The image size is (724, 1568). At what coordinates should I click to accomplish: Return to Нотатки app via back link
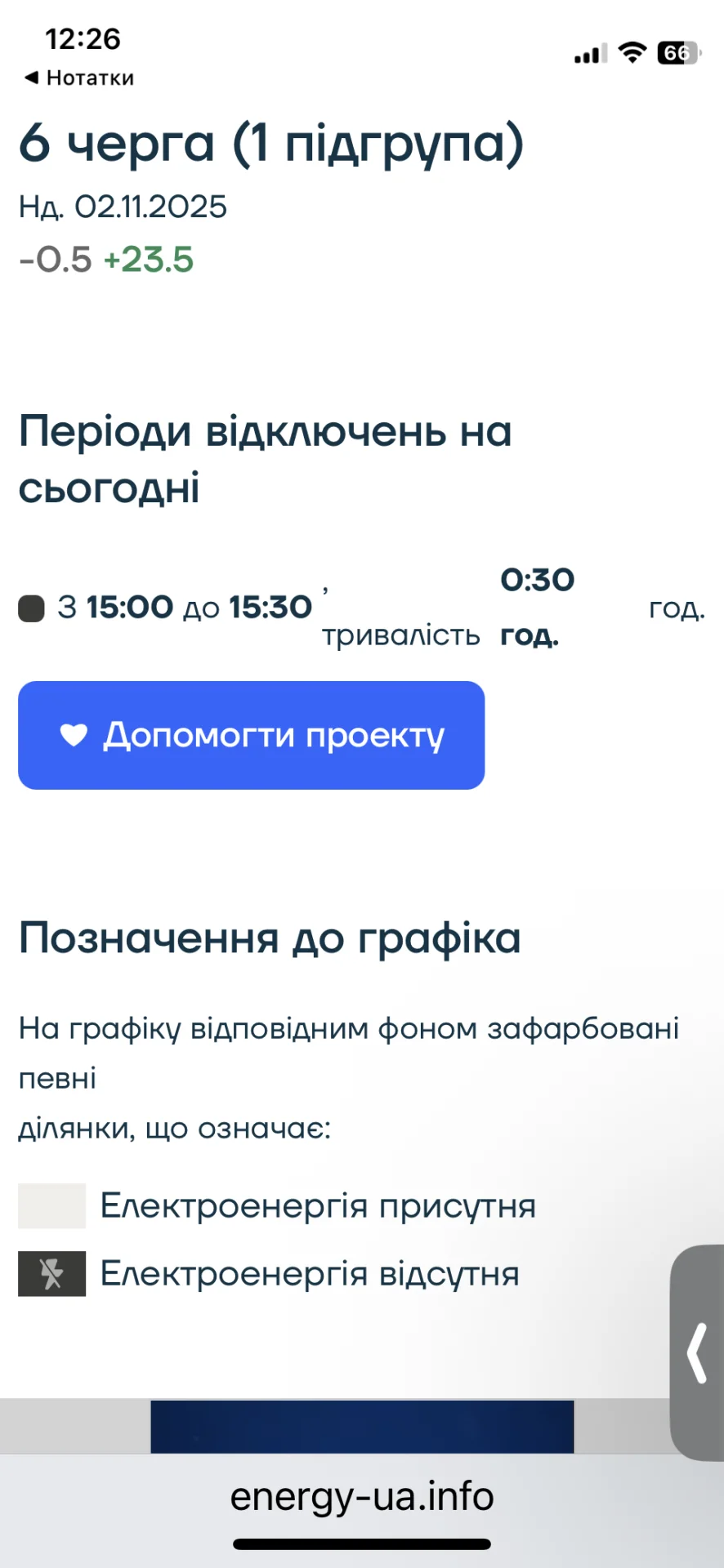tap(79, 78)
